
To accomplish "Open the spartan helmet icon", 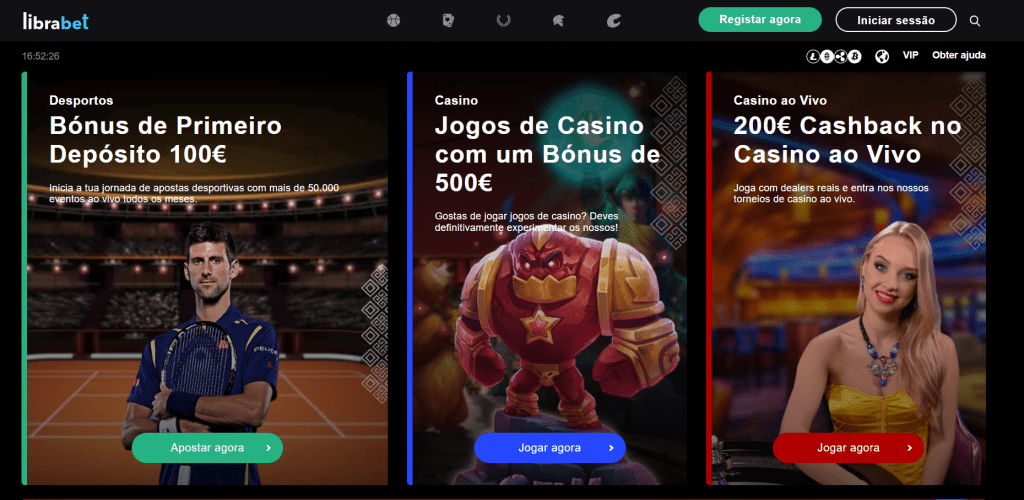I will pos(558,19).
